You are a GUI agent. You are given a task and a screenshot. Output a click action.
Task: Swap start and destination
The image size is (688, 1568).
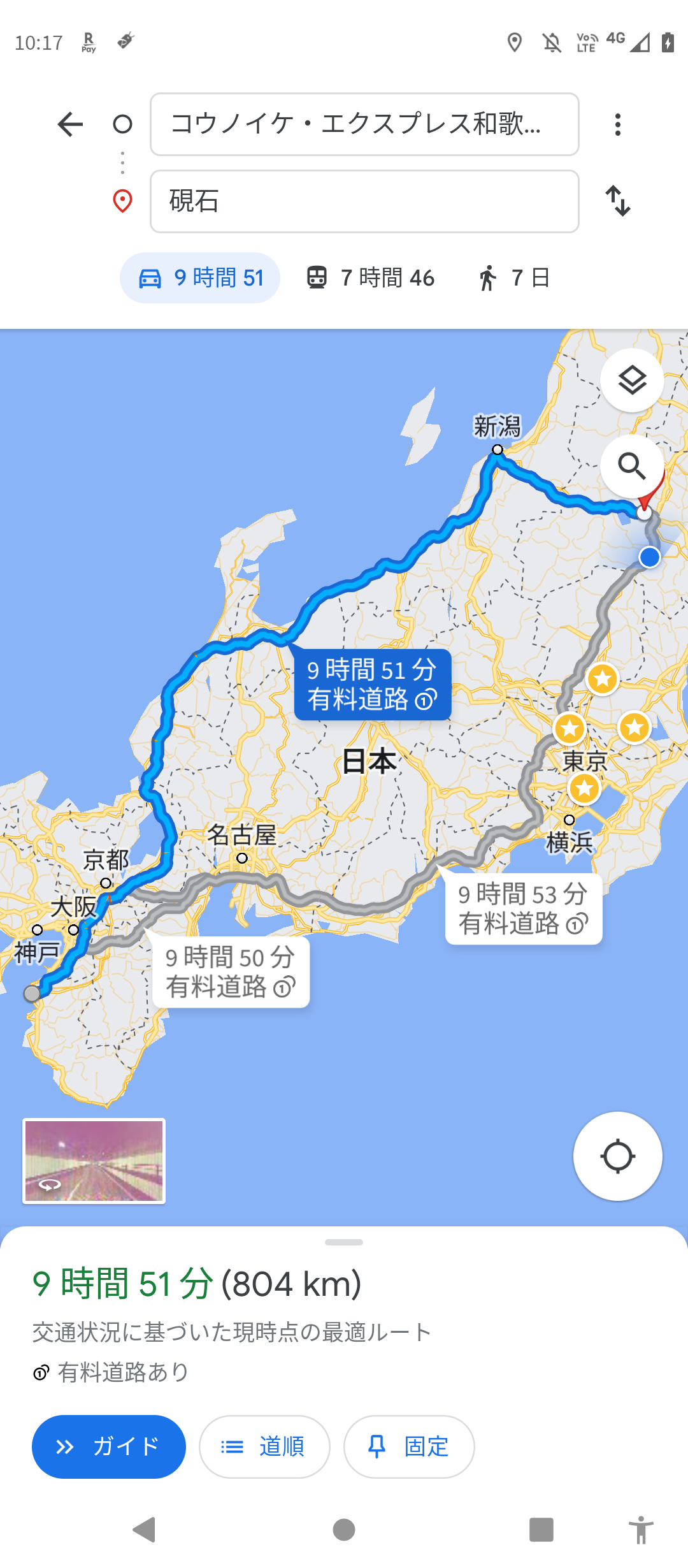[x=617, y=201]
